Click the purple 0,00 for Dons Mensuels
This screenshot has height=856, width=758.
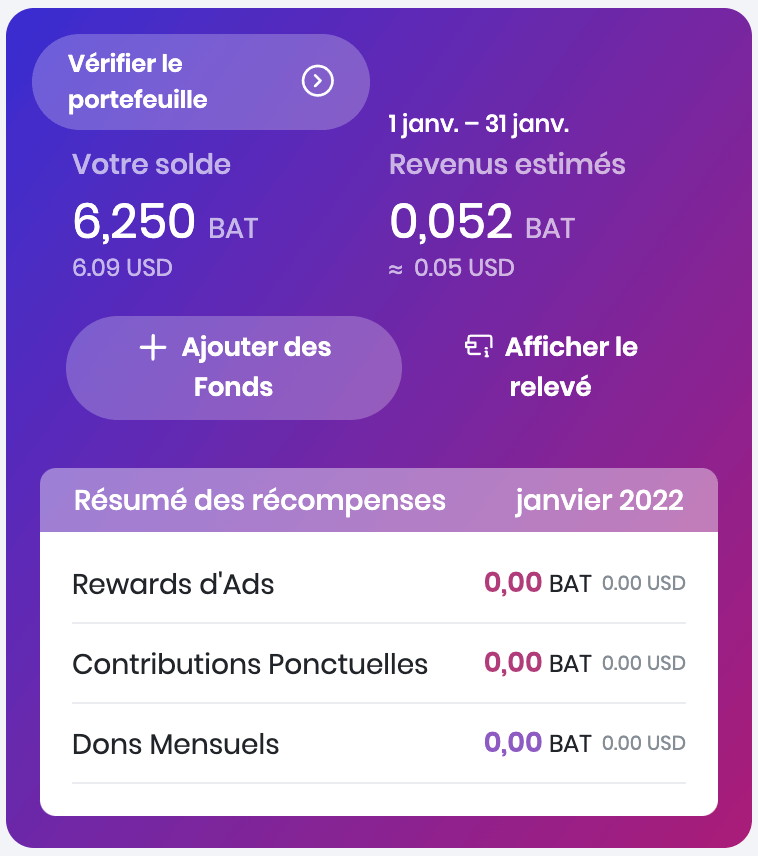point(511,743)
